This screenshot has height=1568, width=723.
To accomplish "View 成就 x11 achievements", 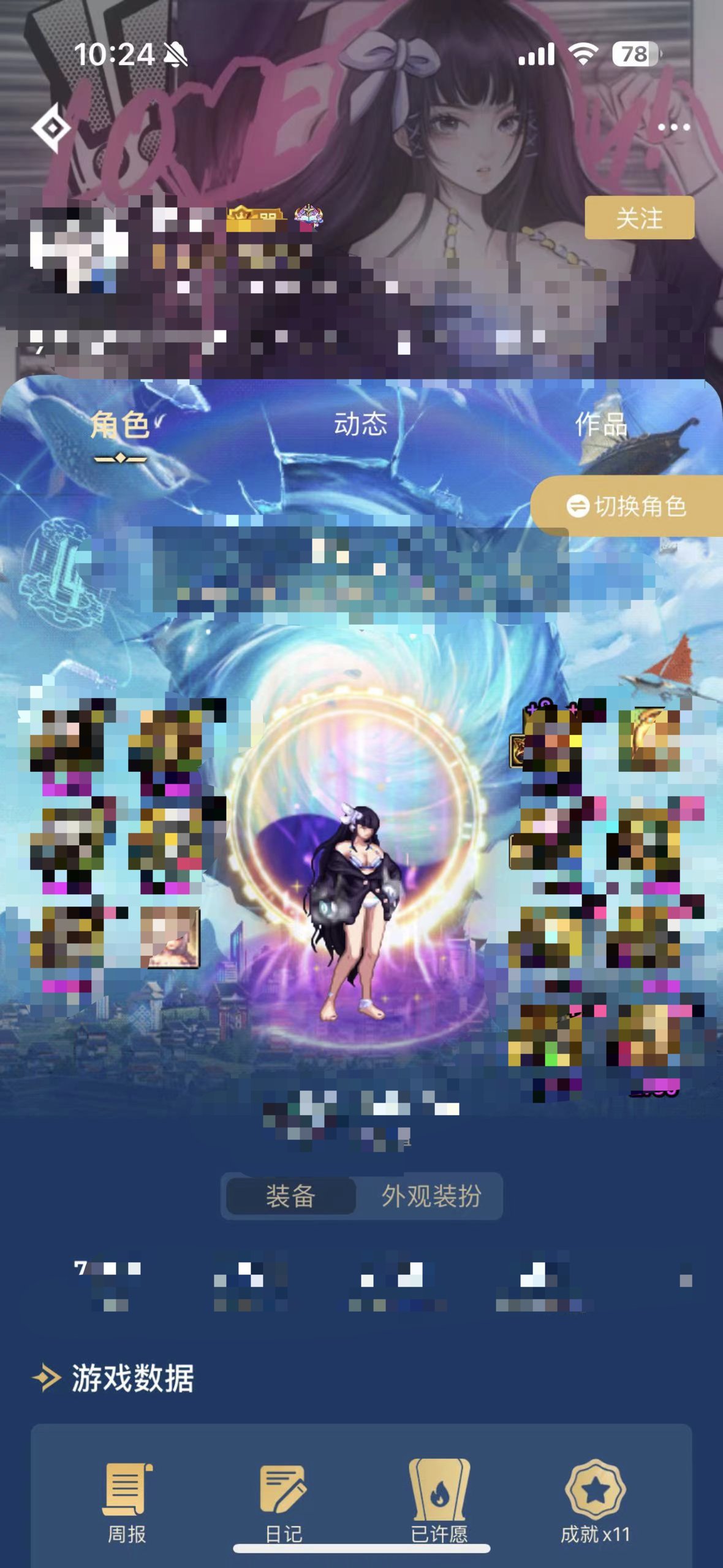I will 595,1501.
